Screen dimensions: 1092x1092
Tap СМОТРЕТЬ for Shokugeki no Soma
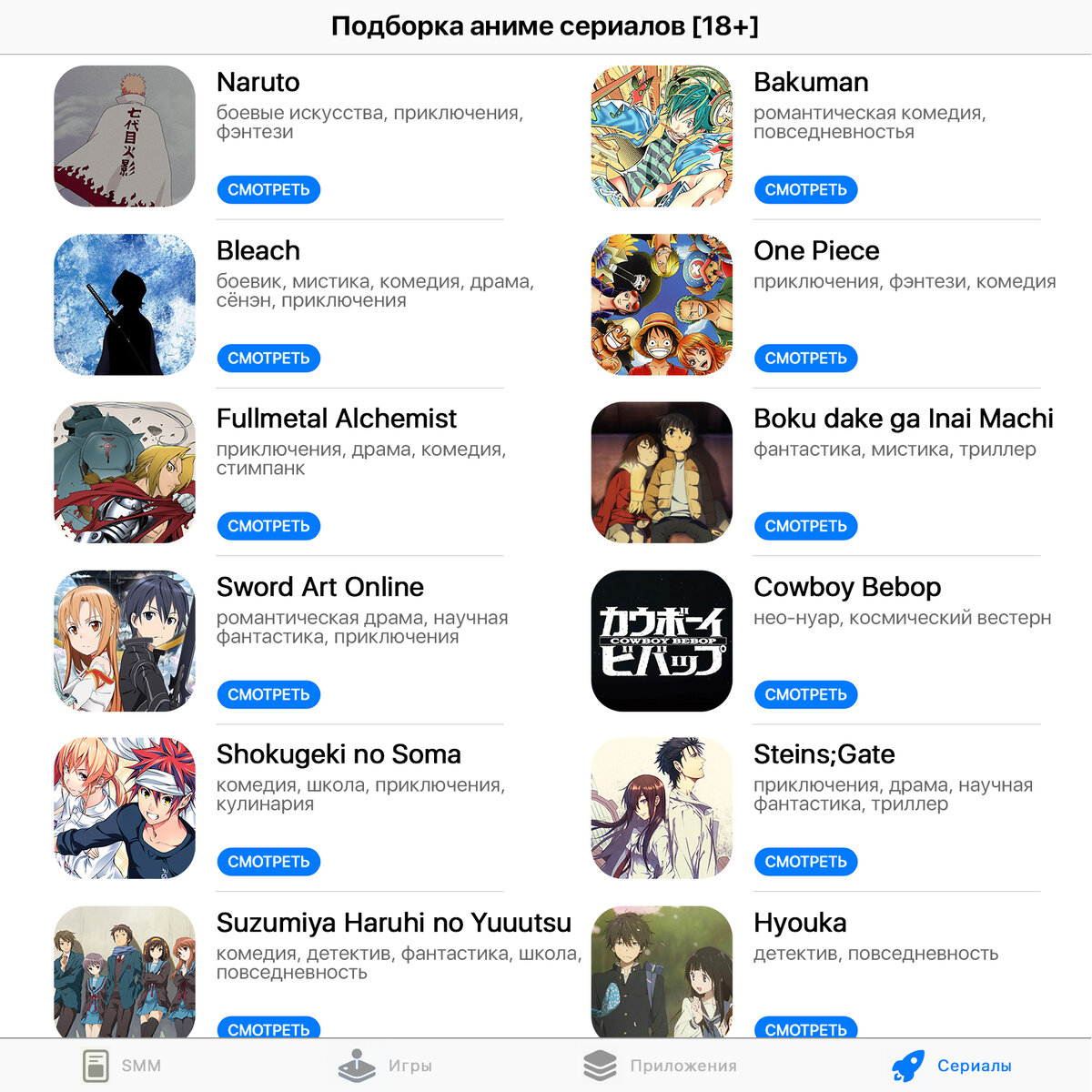pos(268,862)
